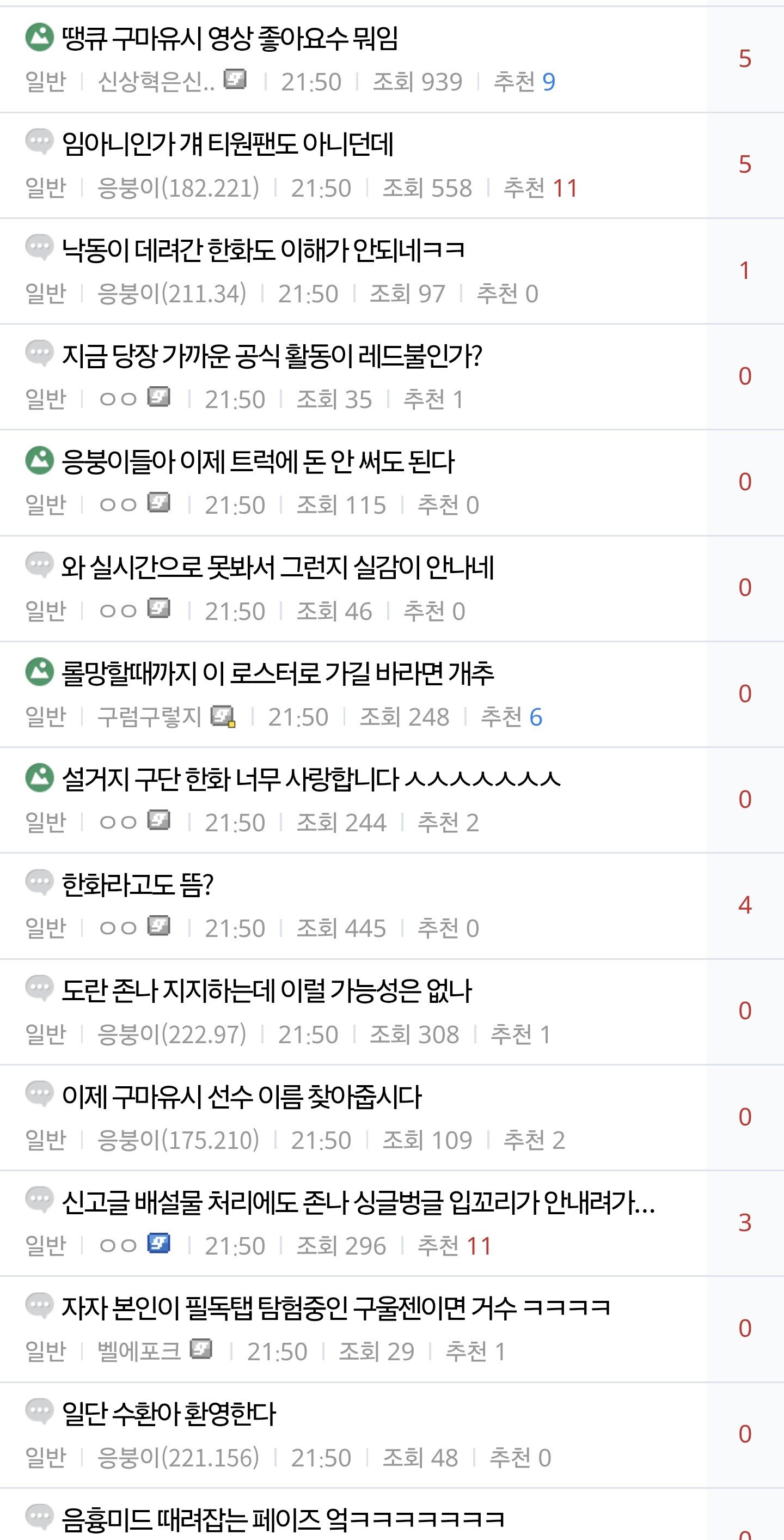View comments on '임아니인가 걔 티원팬도 아니던데'

[745, 165]
